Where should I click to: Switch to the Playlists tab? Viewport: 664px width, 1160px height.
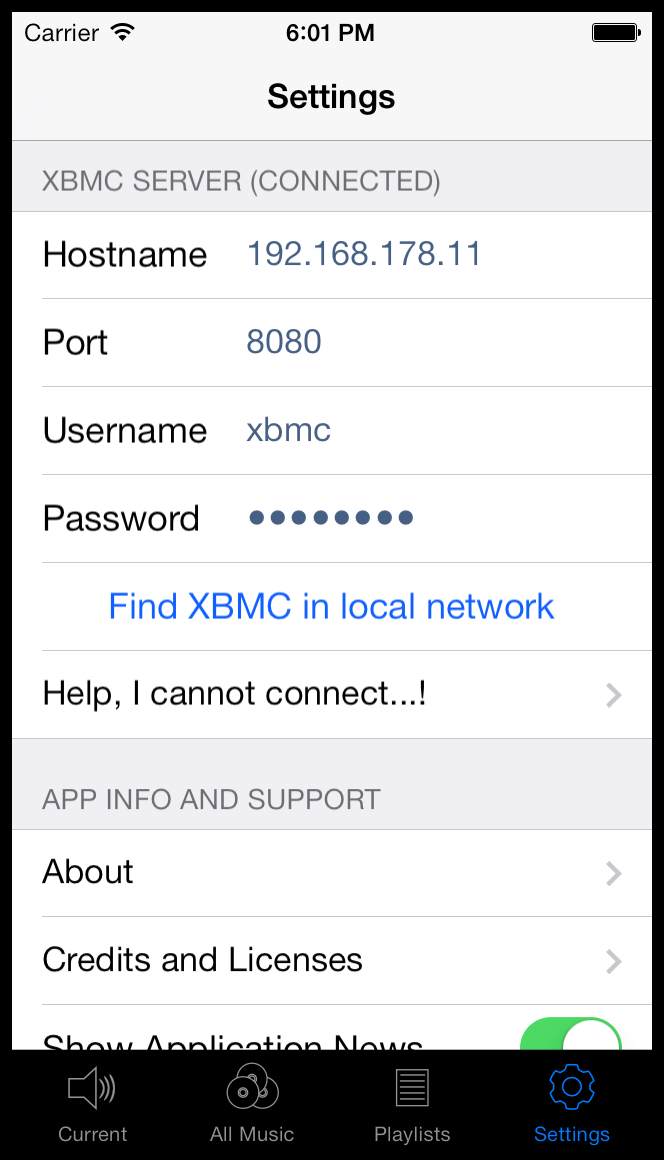click(x=412, y=1104)
